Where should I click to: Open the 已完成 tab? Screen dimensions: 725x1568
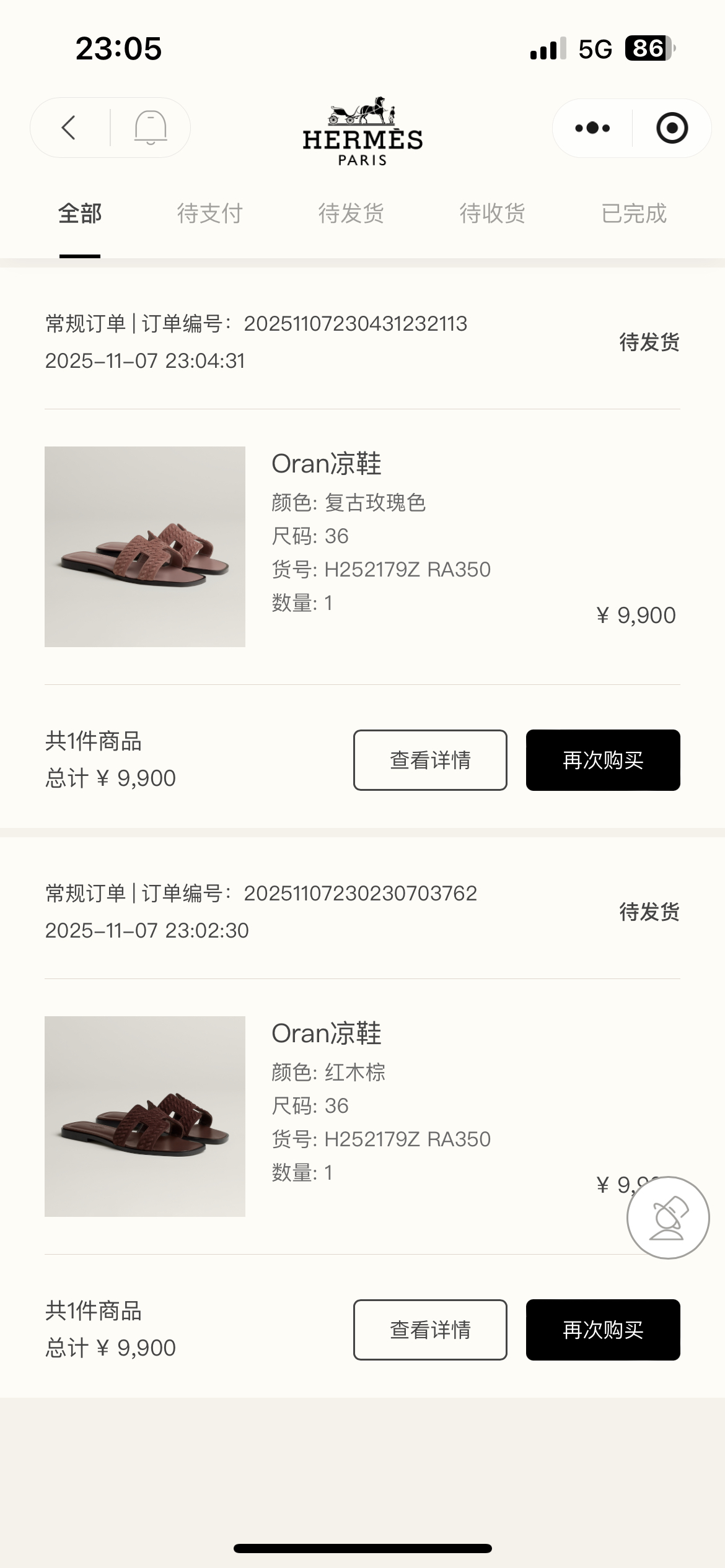[x=633, y=214]
